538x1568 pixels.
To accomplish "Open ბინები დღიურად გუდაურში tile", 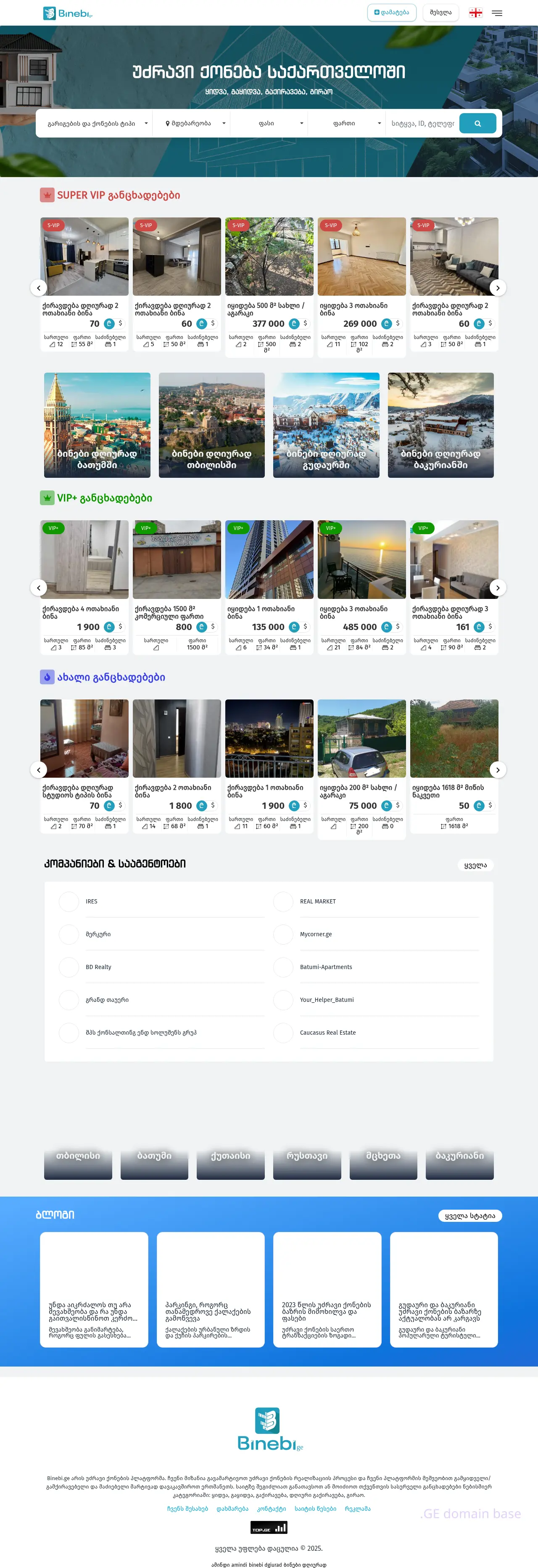I will (x=326, y=425).
